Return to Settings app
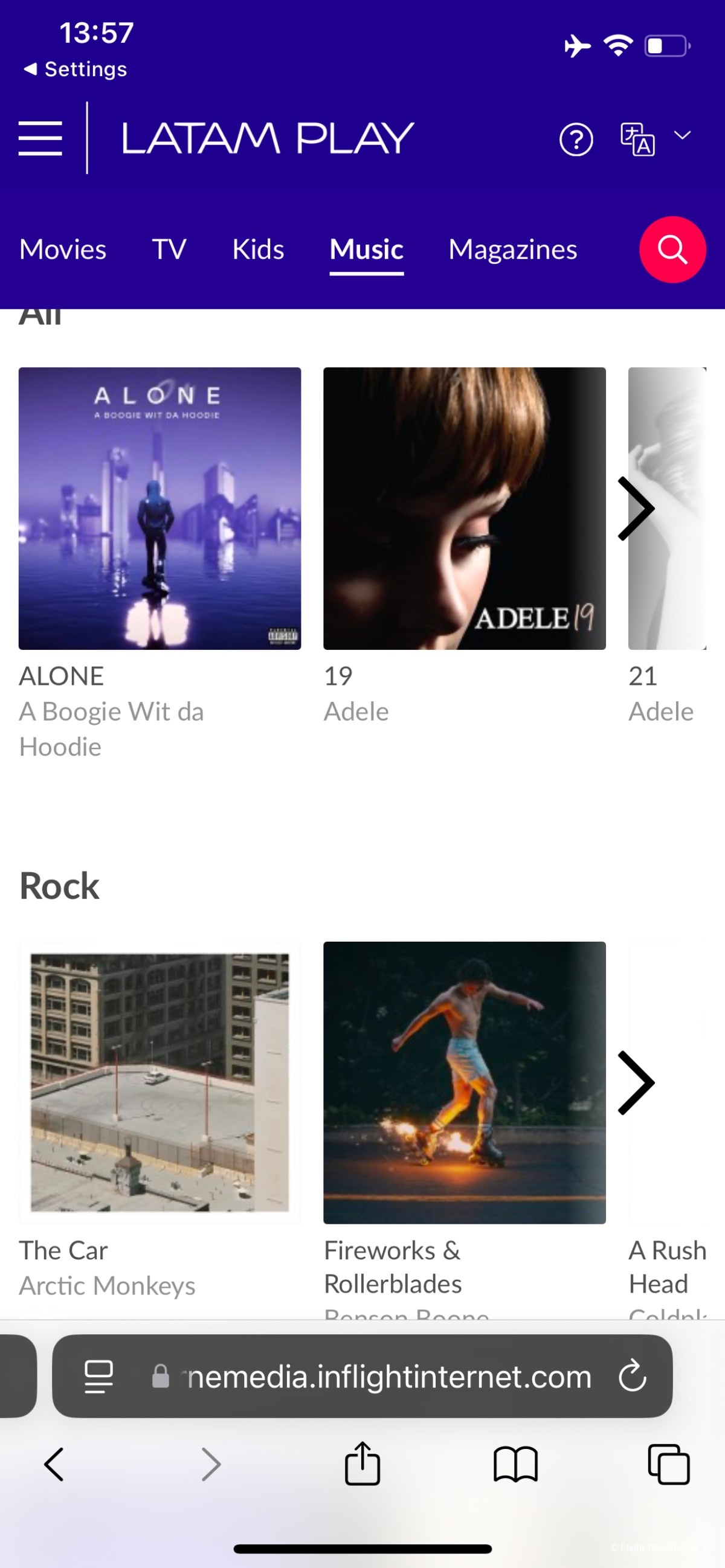Image resolution: width=725 pixels, height=1568 pixels. (x=76, y=69)
